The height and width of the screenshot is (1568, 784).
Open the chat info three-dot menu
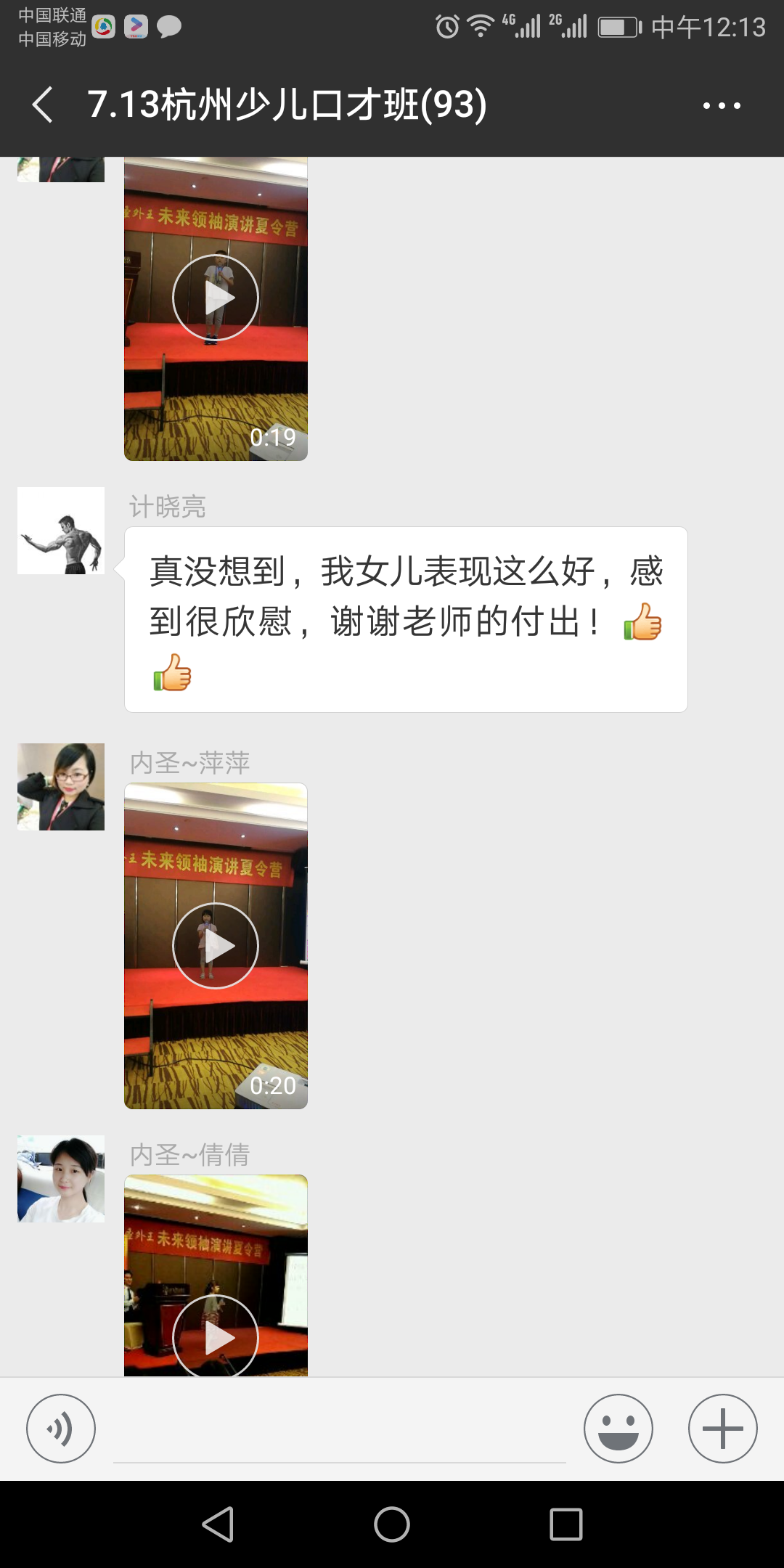(722, 106)
